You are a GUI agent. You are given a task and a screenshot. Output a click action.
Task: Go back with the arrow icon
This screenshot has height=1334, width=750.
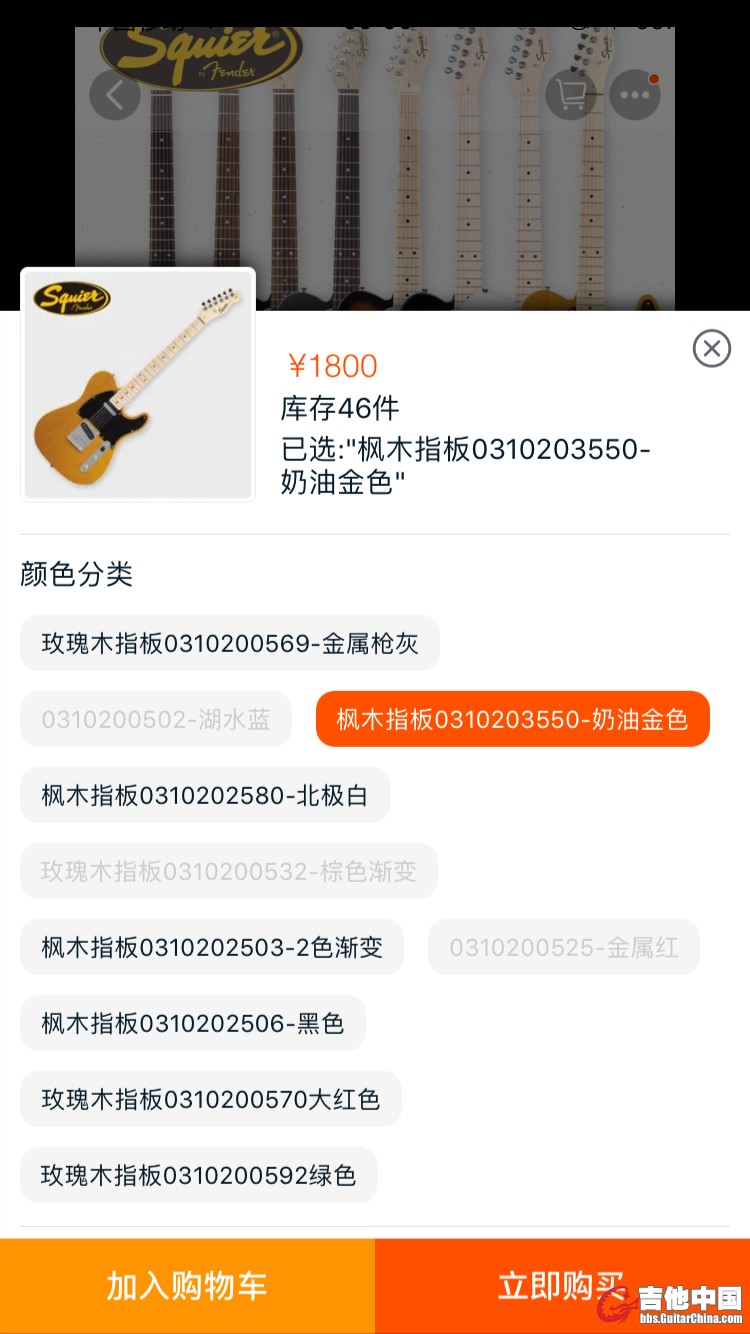(115, 95)
